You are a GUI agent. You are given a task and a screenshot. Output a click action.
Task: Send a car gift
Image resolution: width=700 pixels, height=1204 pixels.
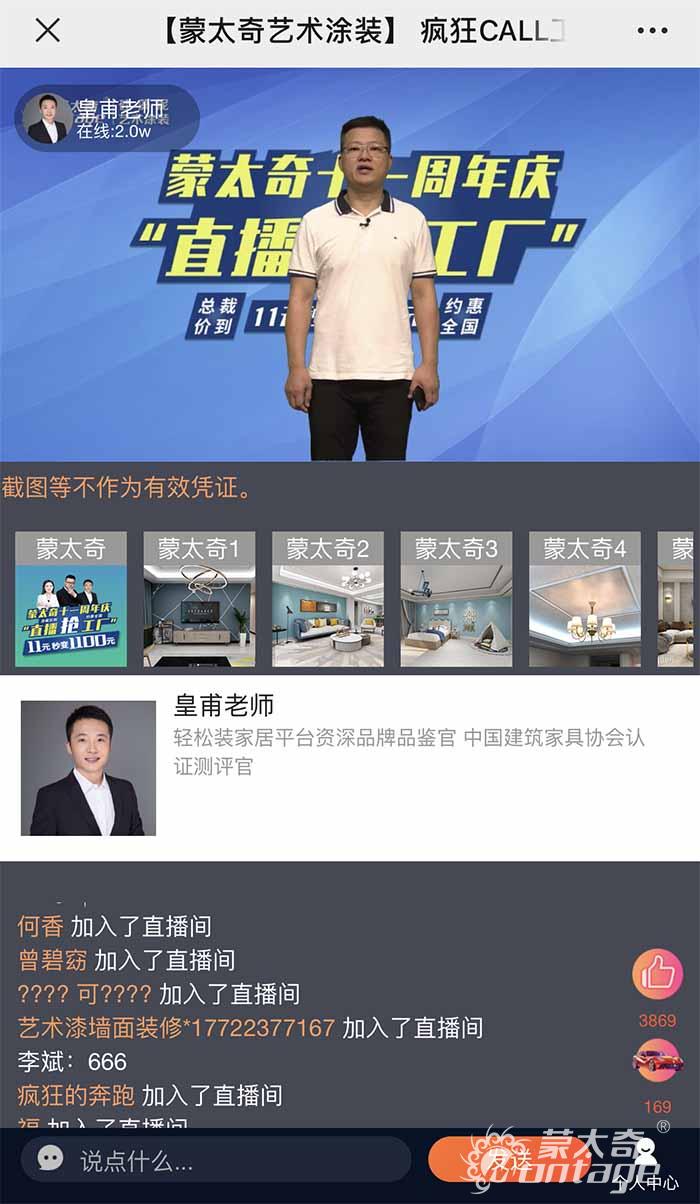pyautogui.click(x=657, y=1061)
